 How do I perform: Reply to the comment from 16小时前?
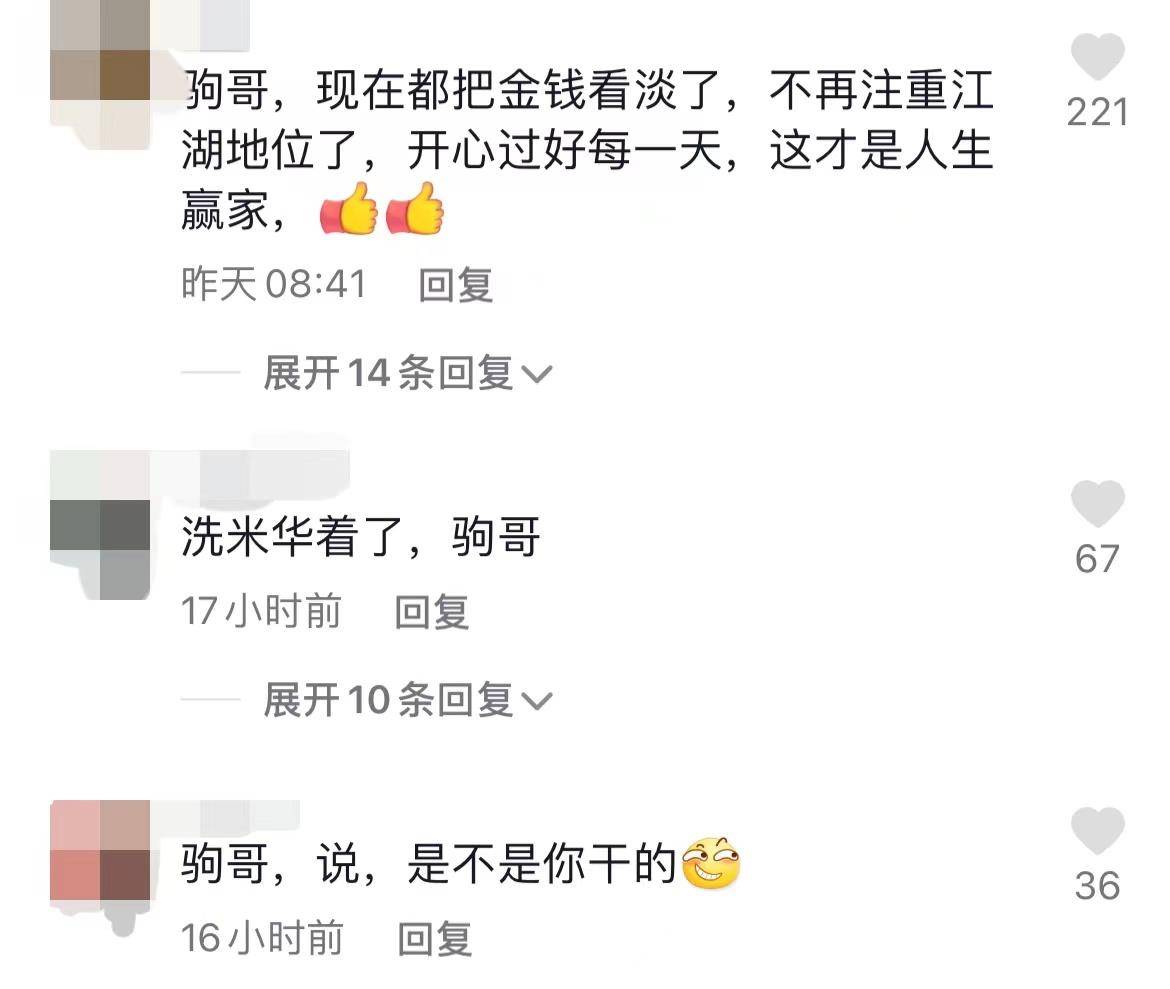click(x=434, y=939)
